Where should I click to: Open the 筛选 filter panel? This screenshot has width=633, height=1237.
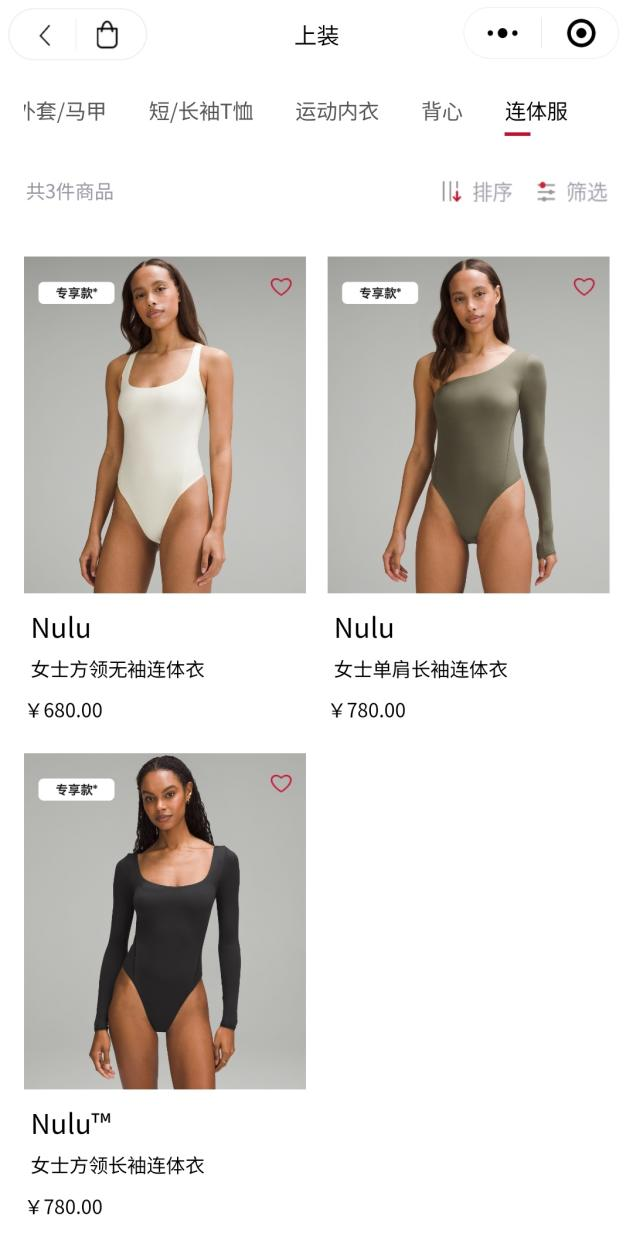[x=572, y=192]
